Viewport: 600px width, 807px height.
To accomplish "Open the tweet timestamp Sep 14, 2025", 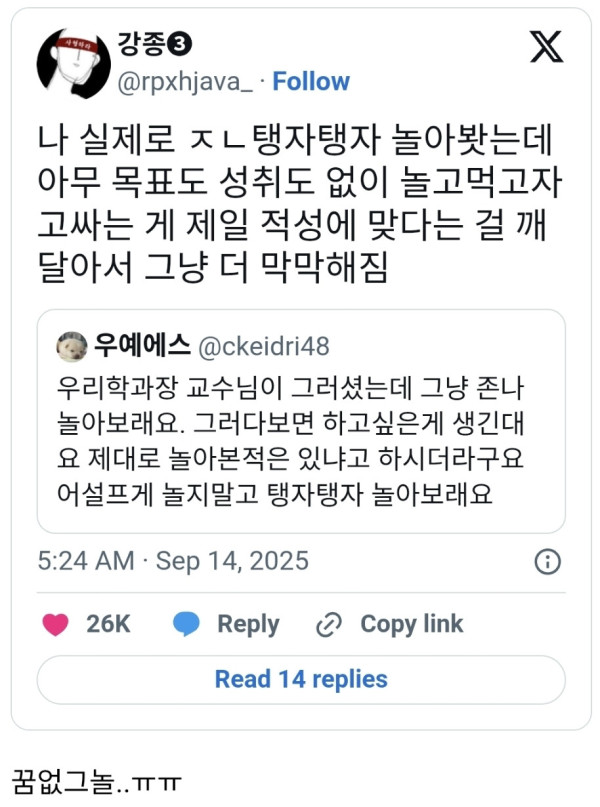I will click(x=172, y=560).
